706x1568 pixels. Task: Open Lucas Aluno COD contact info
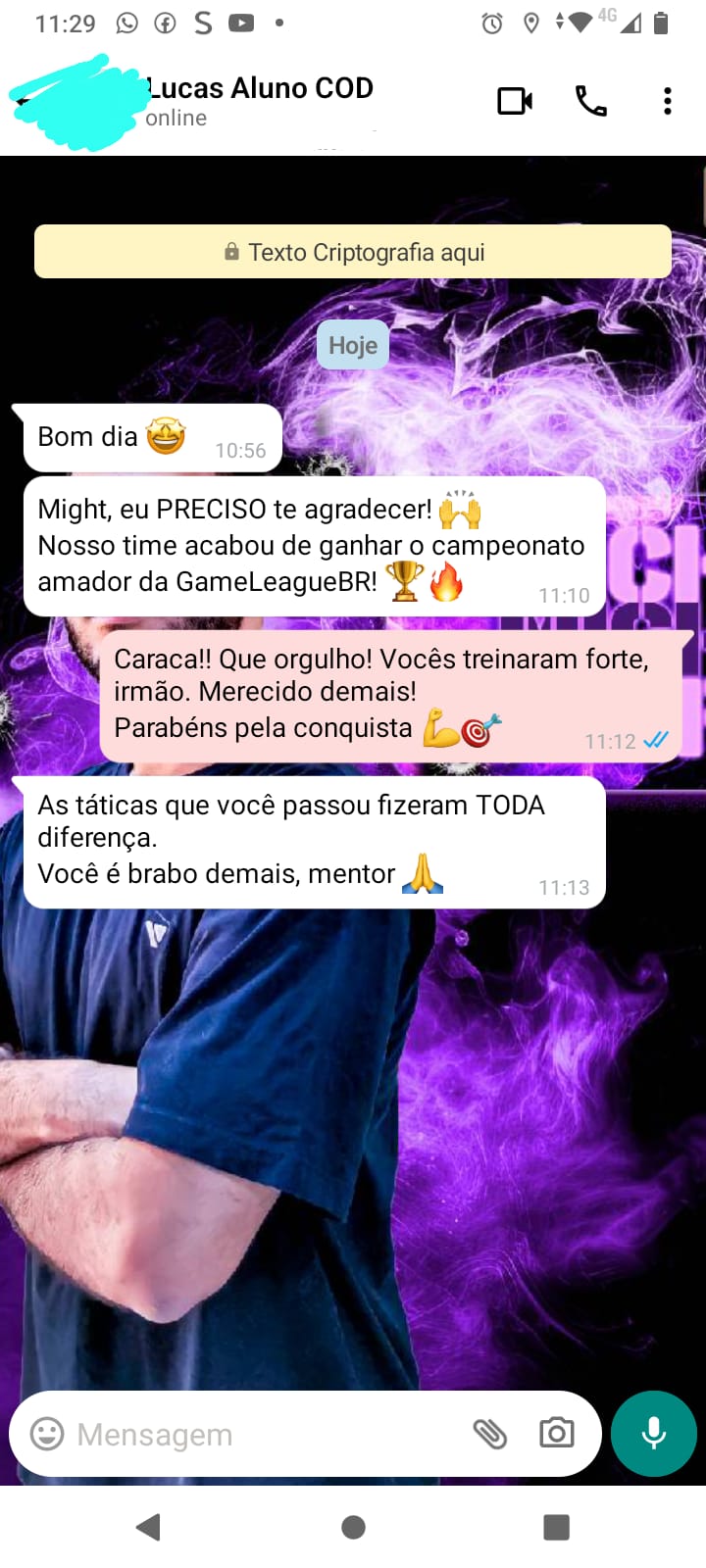click(260, 100)
